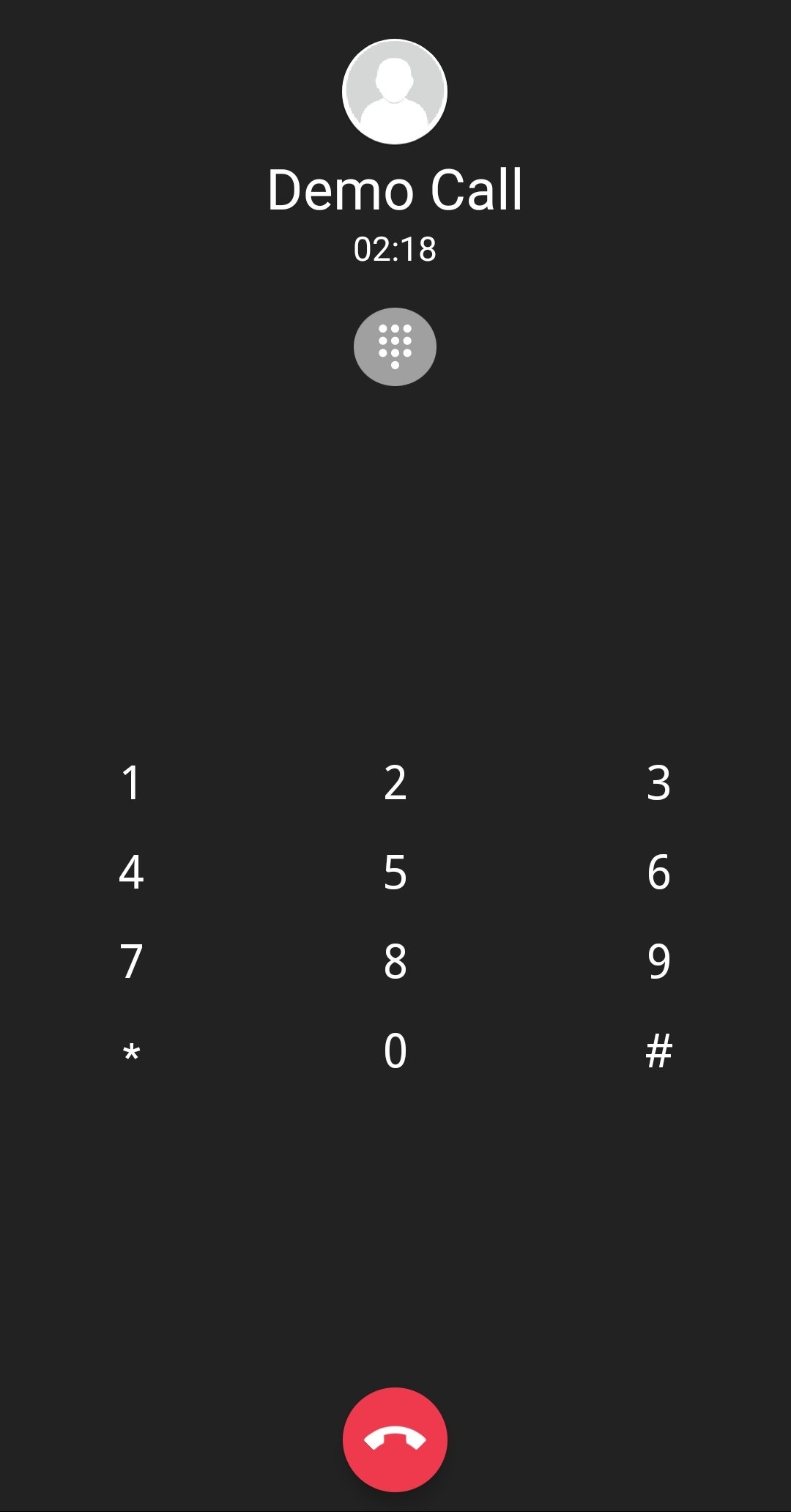Tap the 8 key on the dialpad

pyautogui.click(x=395, y=961)
